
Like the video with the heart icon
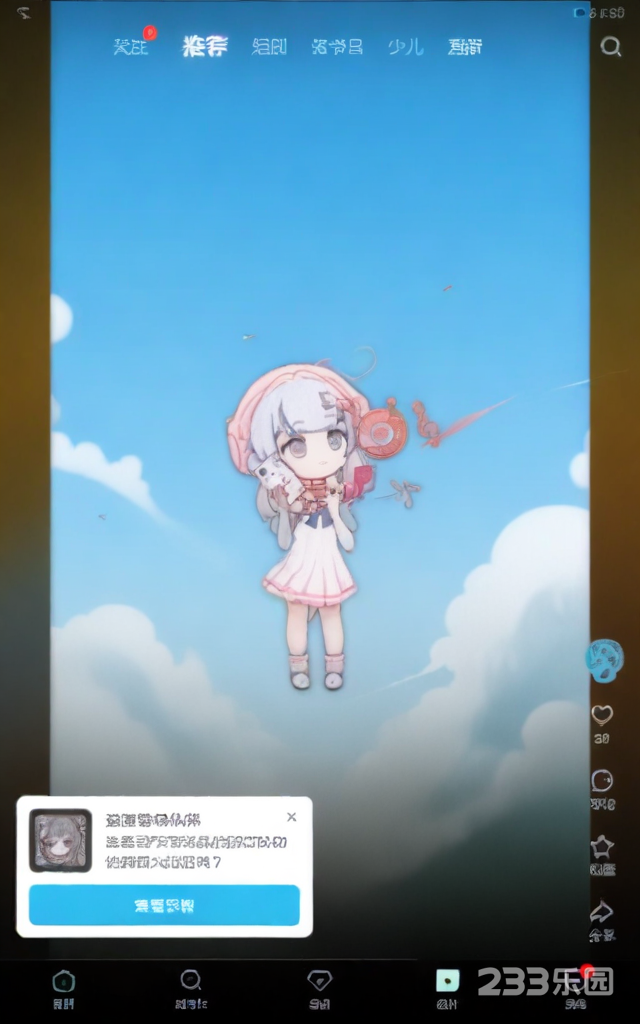(x=602, y=715)
